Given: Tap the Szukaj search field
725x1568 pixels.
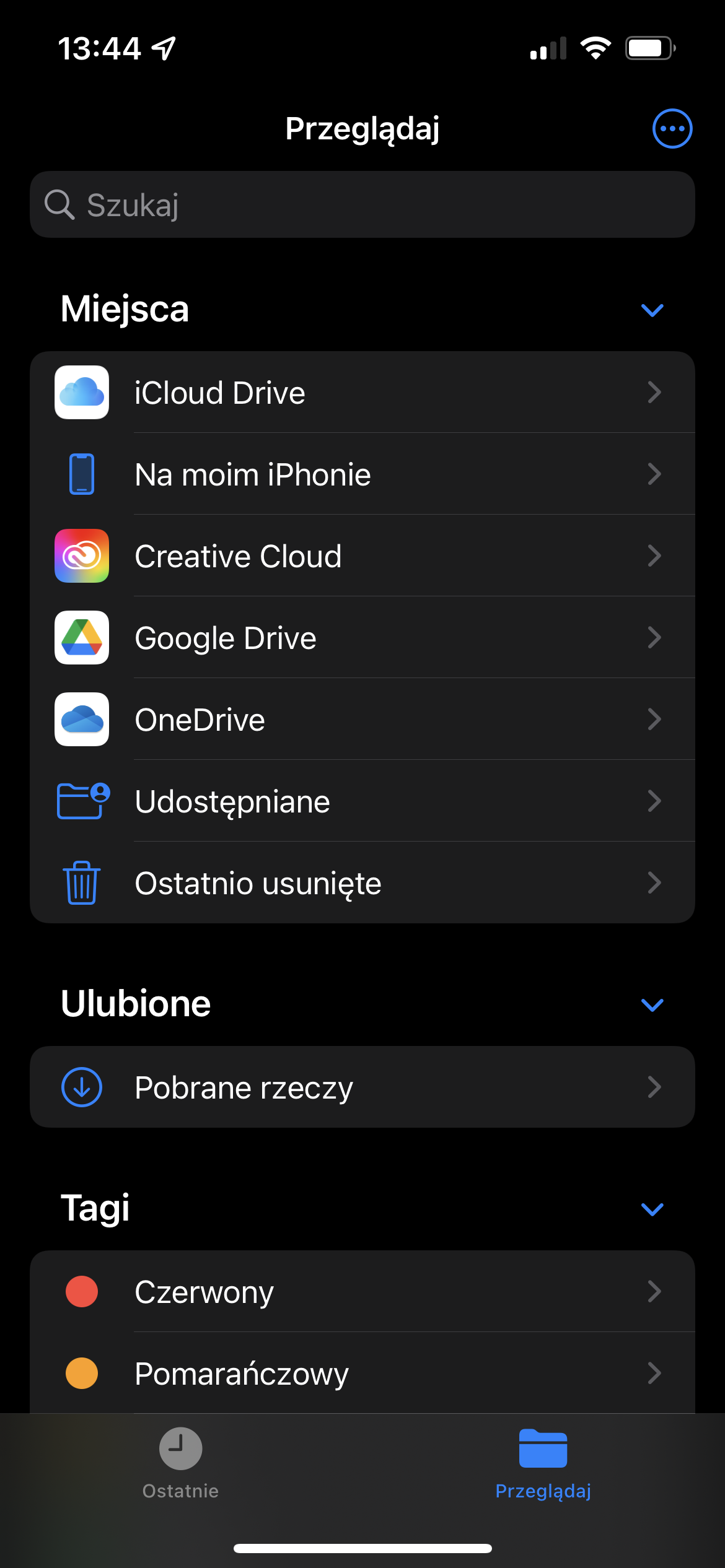Looking at the screenshot, I should (362, 204).
